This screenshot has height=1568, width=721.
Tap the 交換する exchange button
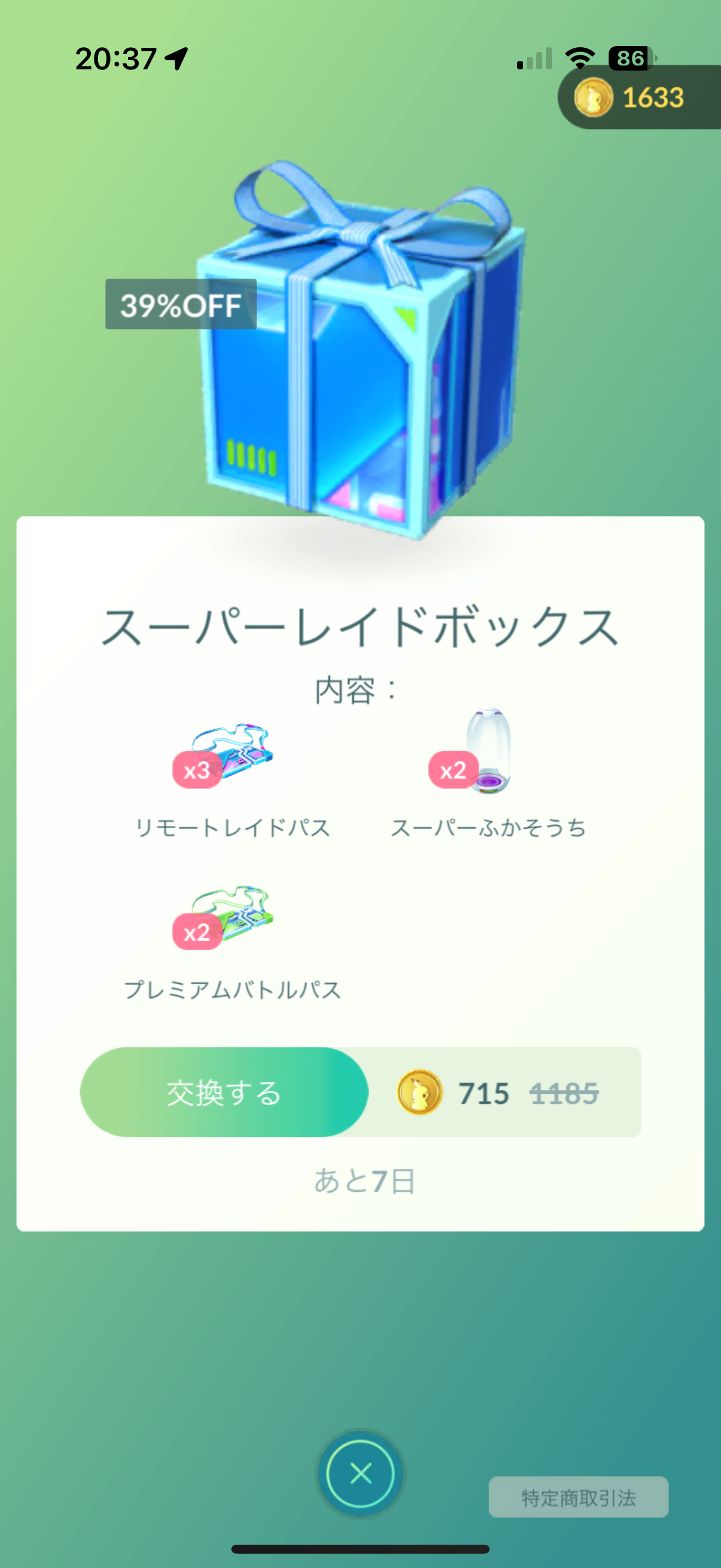point(224,1092)
